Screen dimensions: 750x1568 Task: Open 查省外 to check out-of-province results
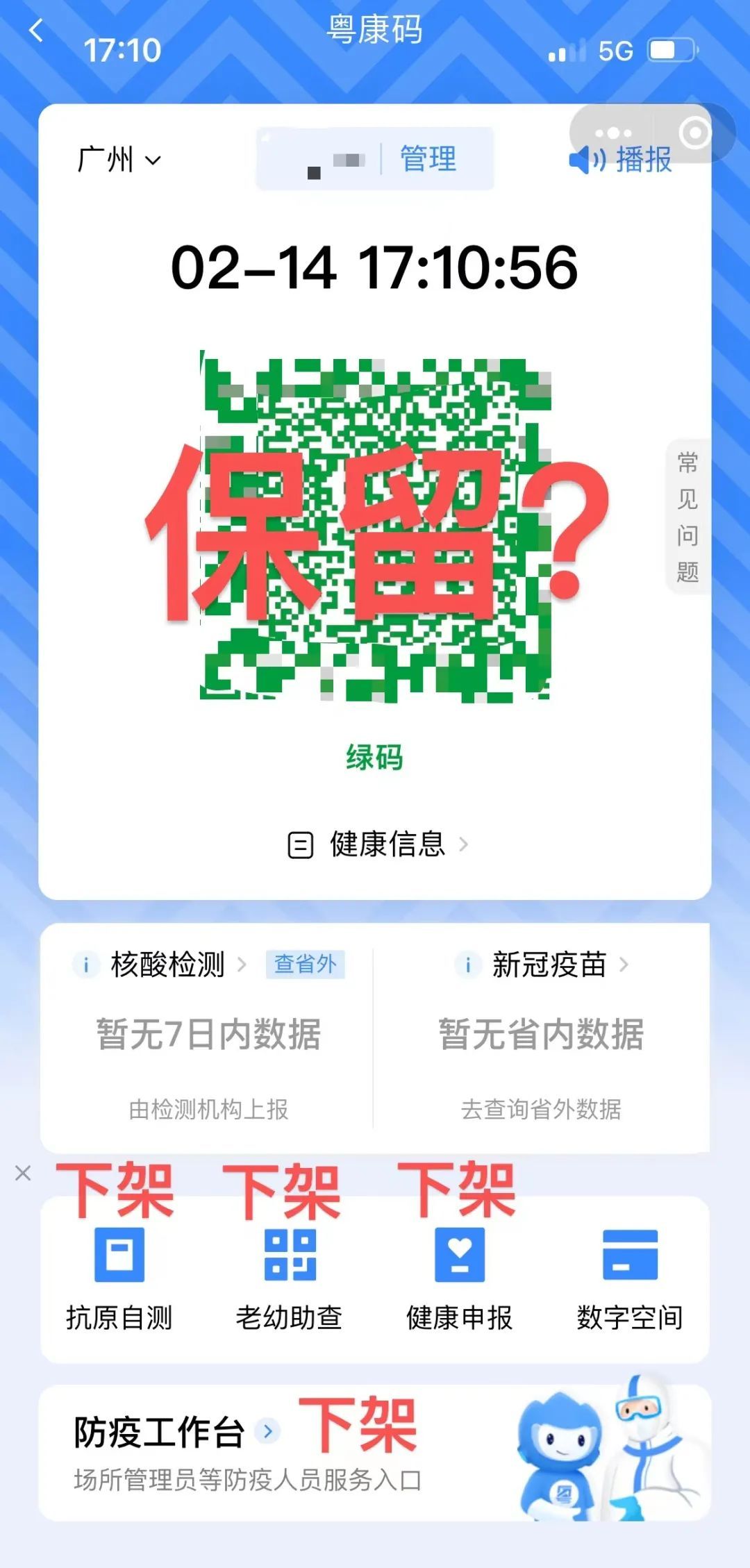[x=307, y=965]
